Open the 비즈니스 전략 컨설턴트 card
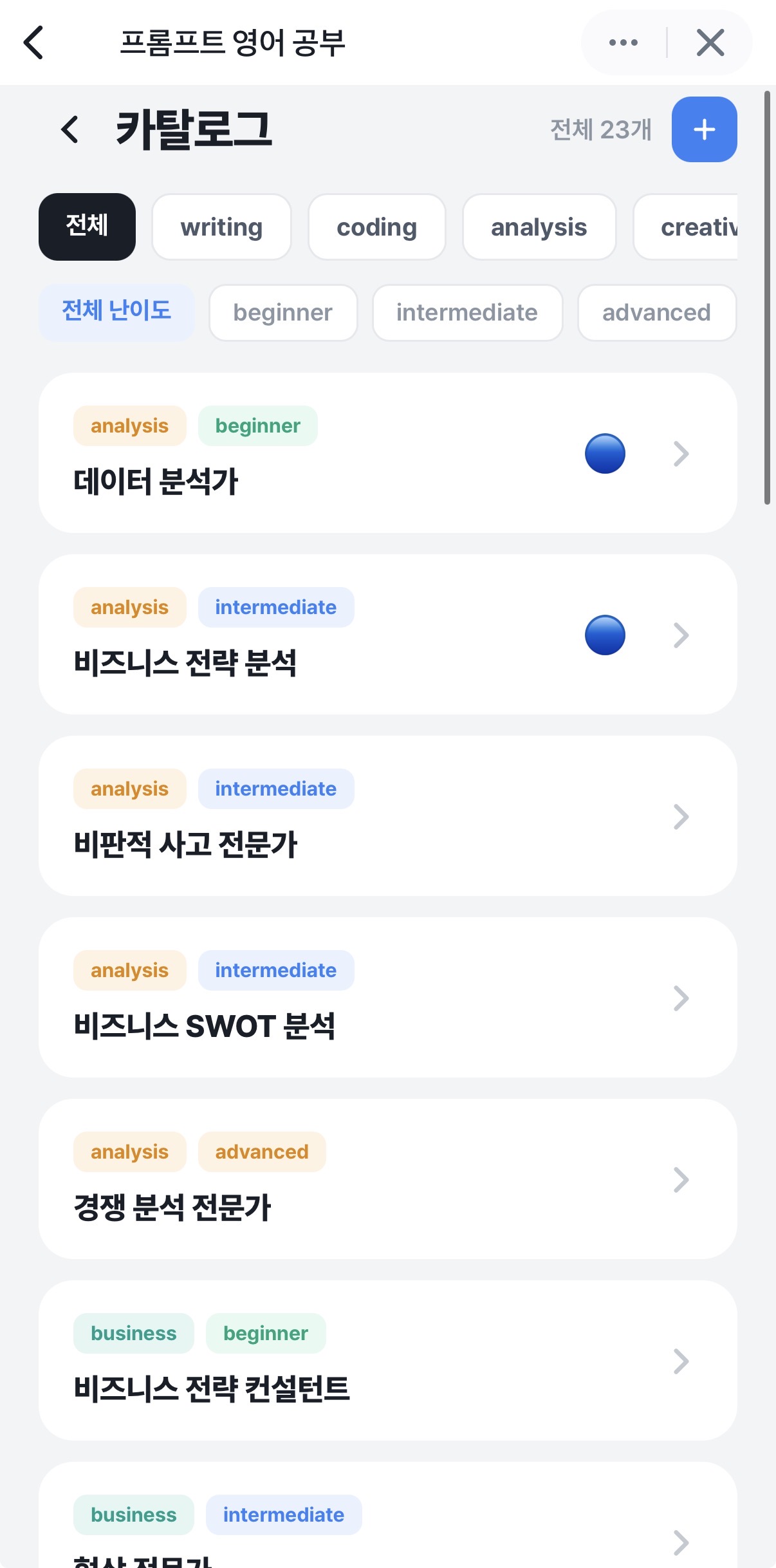Image resolution: width=776 pixels, height=1568 pixels. (388, 1360)
